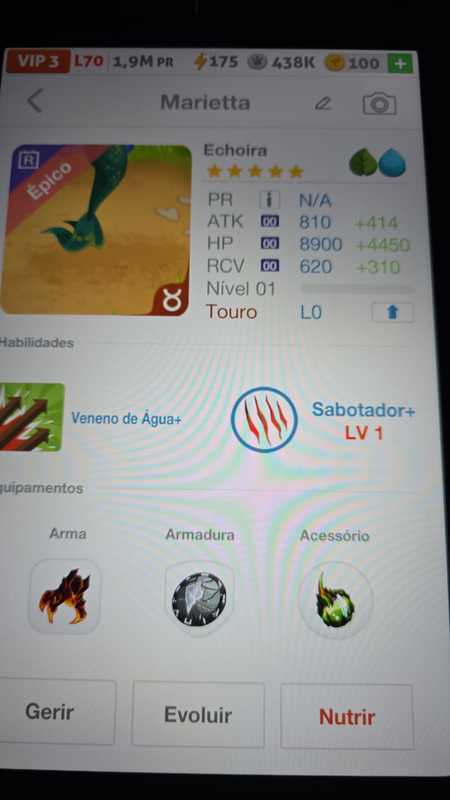Open the Sabotador+ ability
The width and height of the screenshot is (450, 800).
pos(264,419)
